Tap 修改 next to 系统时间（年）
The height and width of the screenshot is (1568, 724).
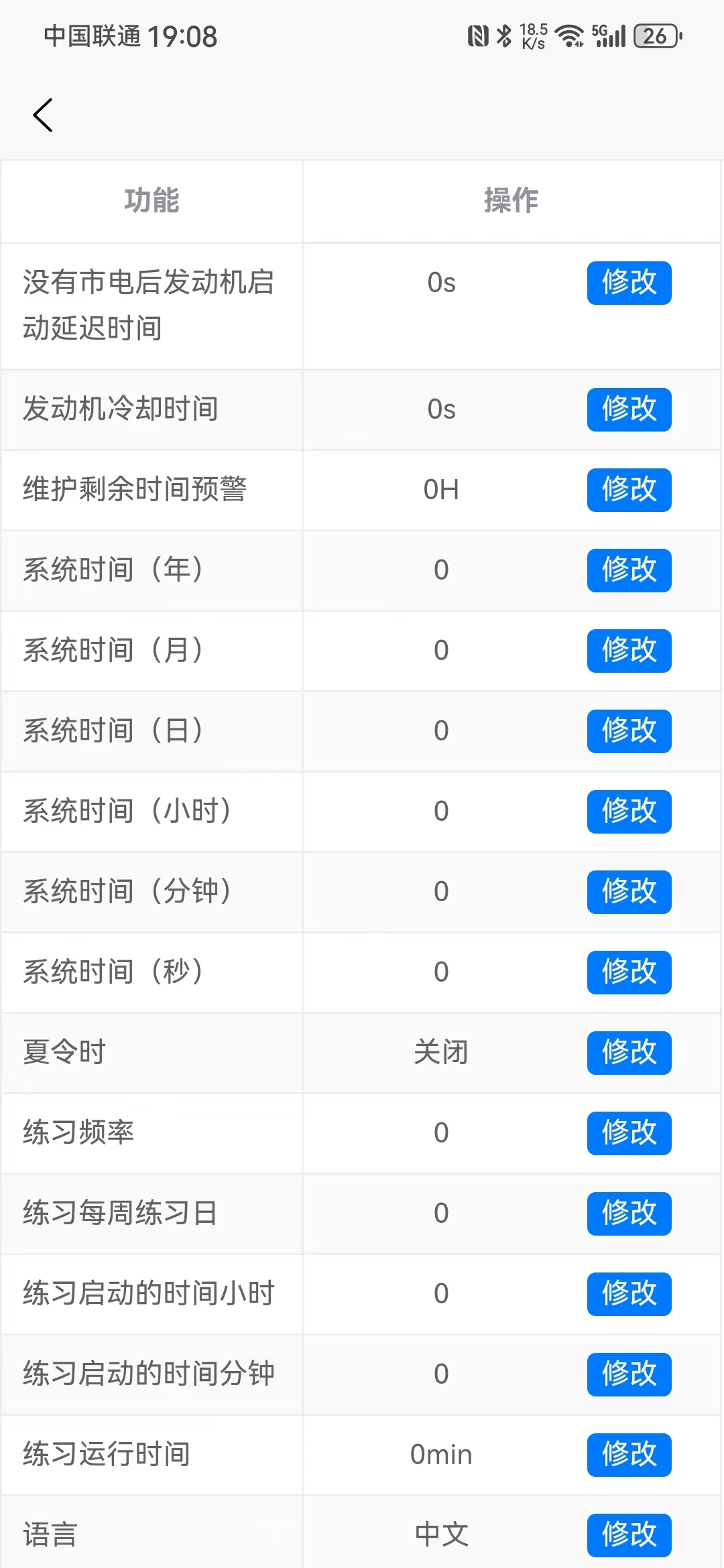click(629, 570)
